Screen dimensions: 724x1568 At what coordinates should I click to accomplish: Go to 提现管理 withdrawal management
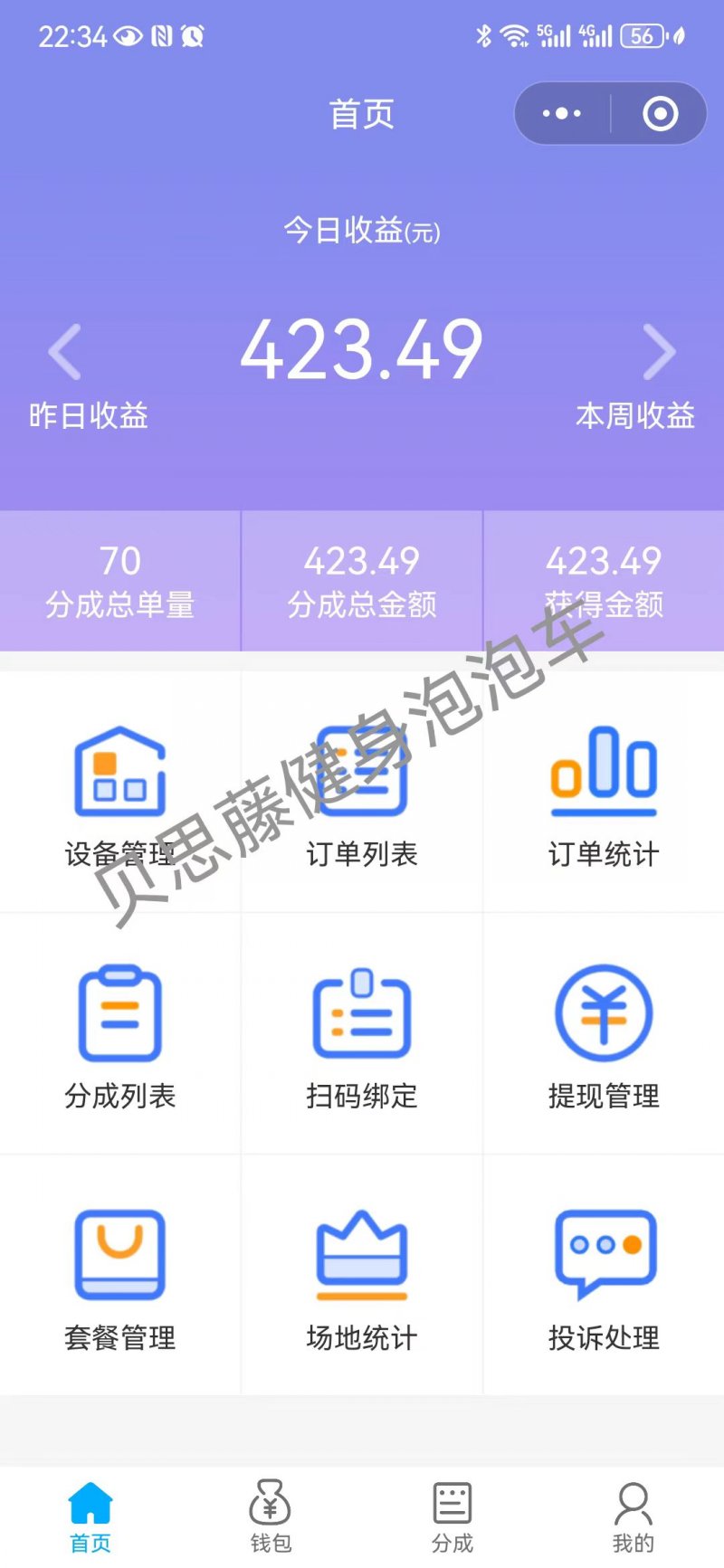[x=604, y=1035]
